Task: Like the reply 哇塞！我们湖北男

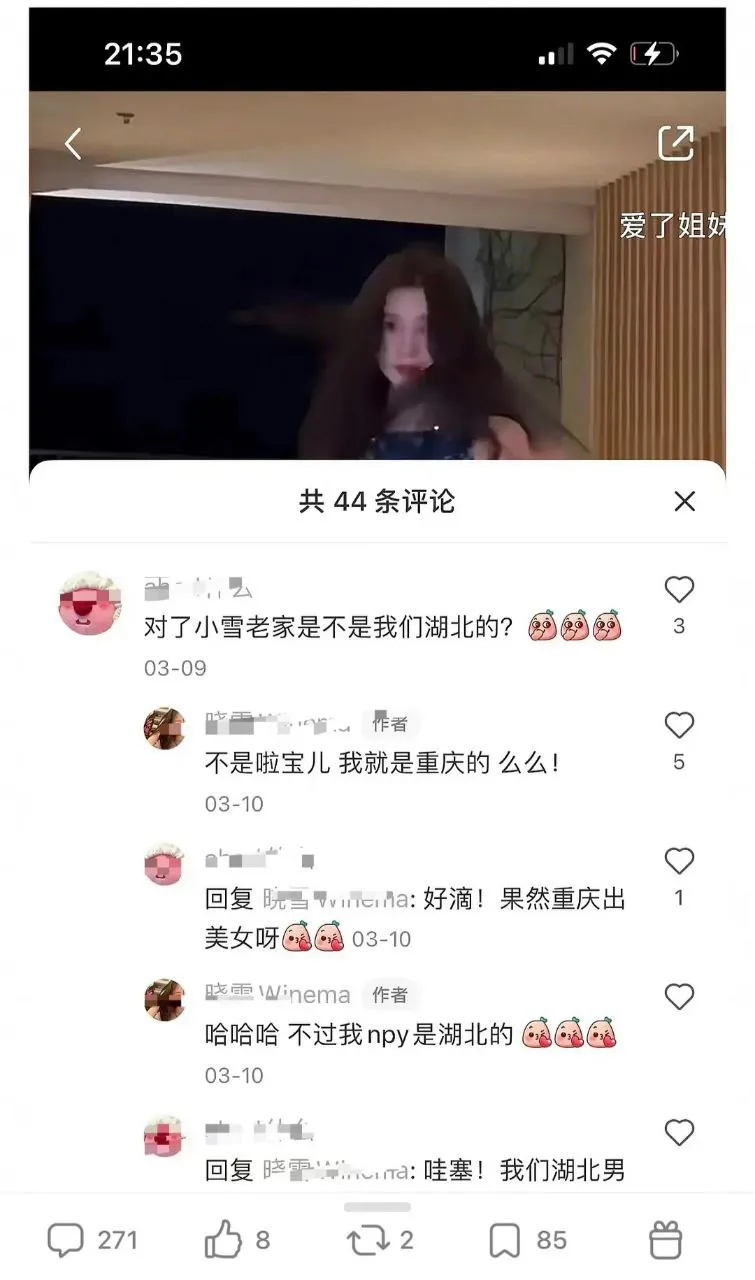Action: click(679, 1133)
